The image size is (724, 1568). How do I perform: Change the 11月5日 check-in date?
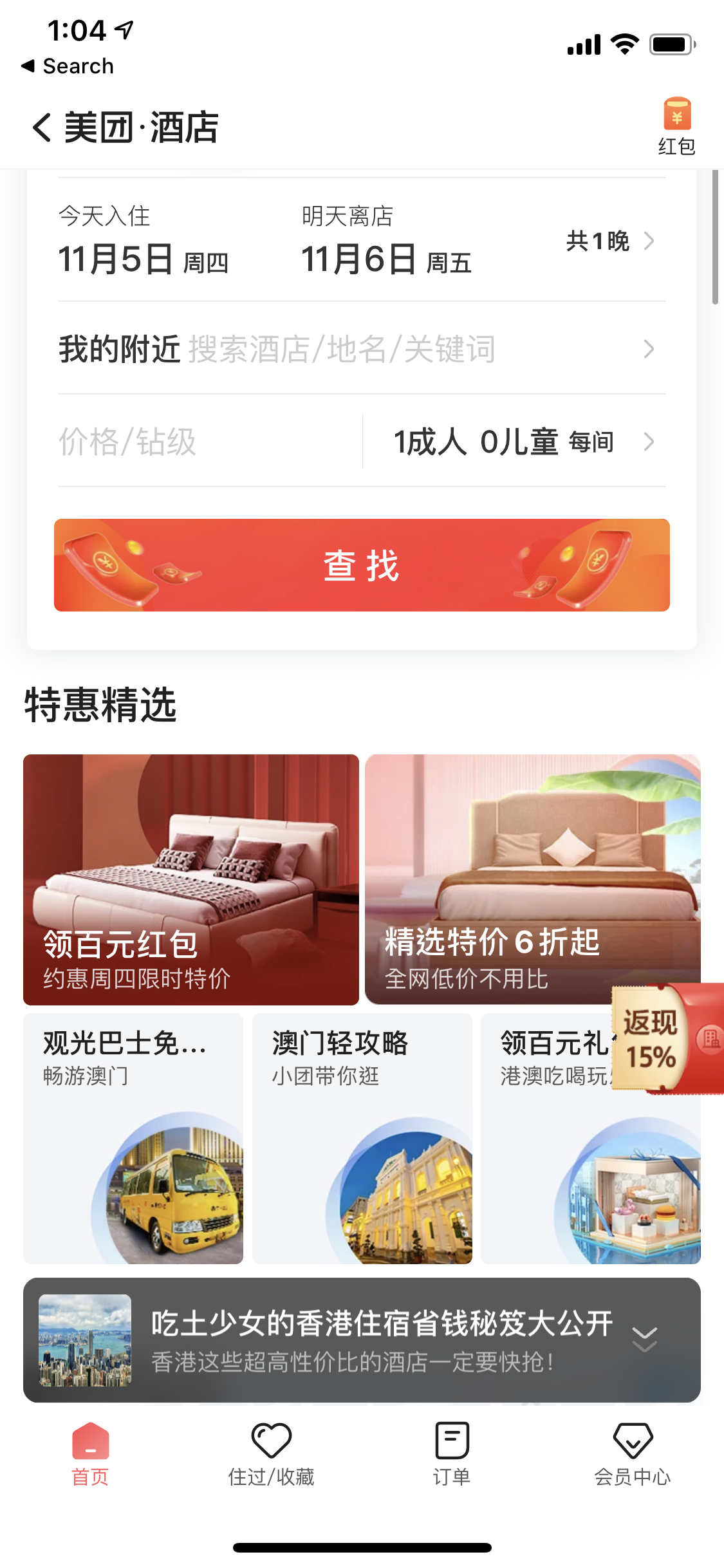(144, 241)
